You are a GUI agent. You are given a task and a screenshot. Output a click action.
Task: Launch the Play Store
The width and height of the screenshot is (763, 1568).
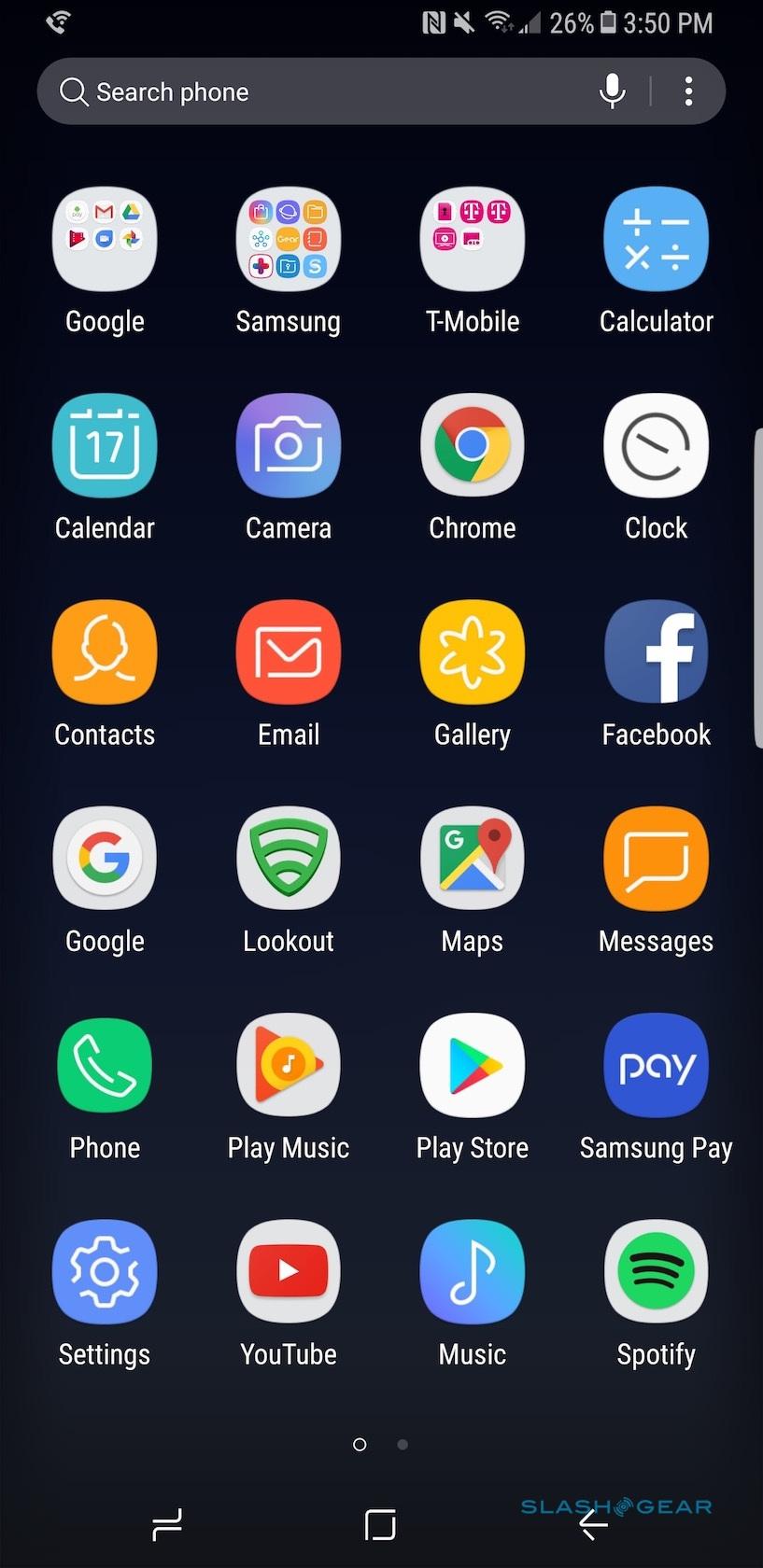coord(472,1066)
